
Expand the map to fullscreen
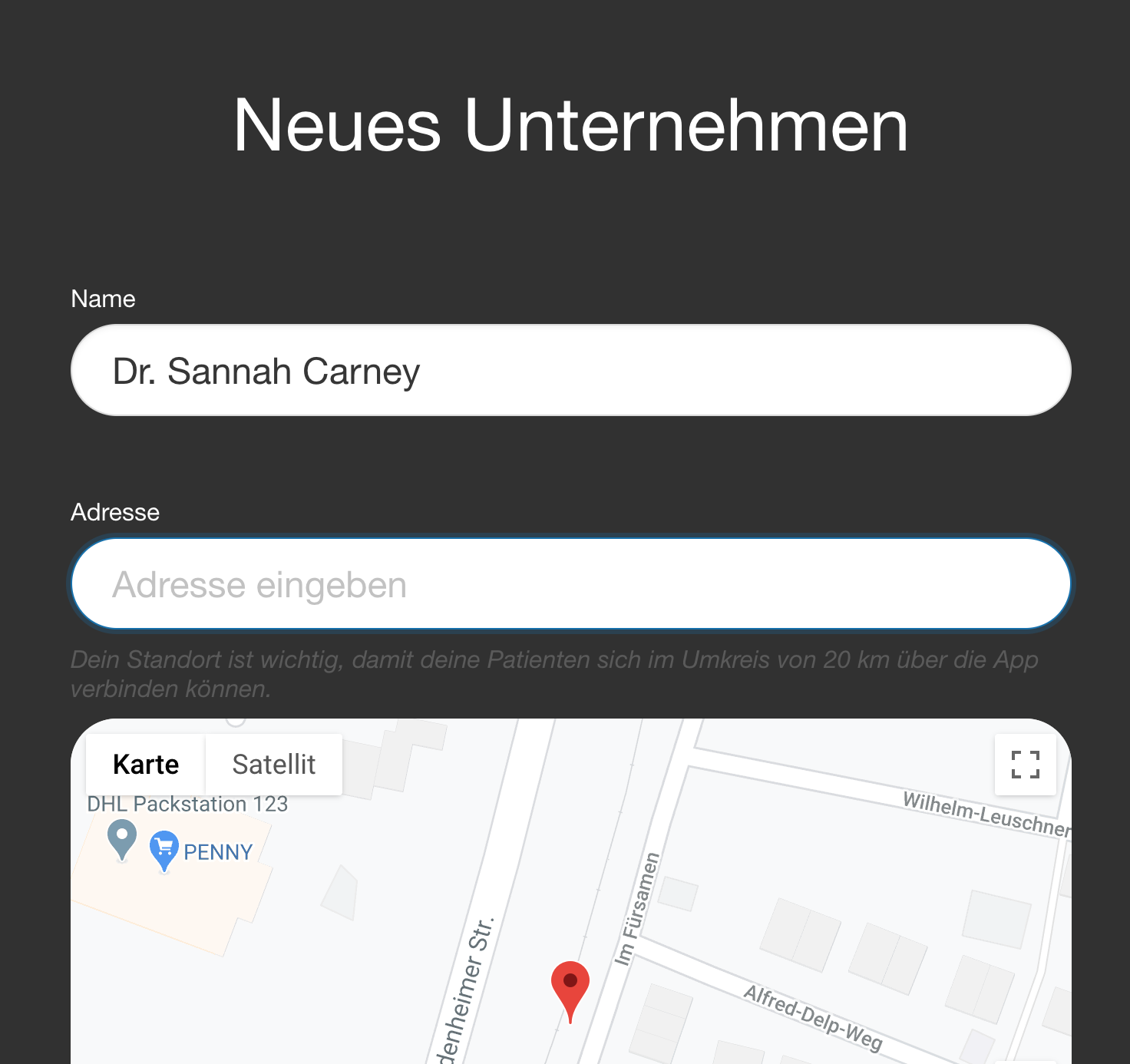tap(1025, 765)
